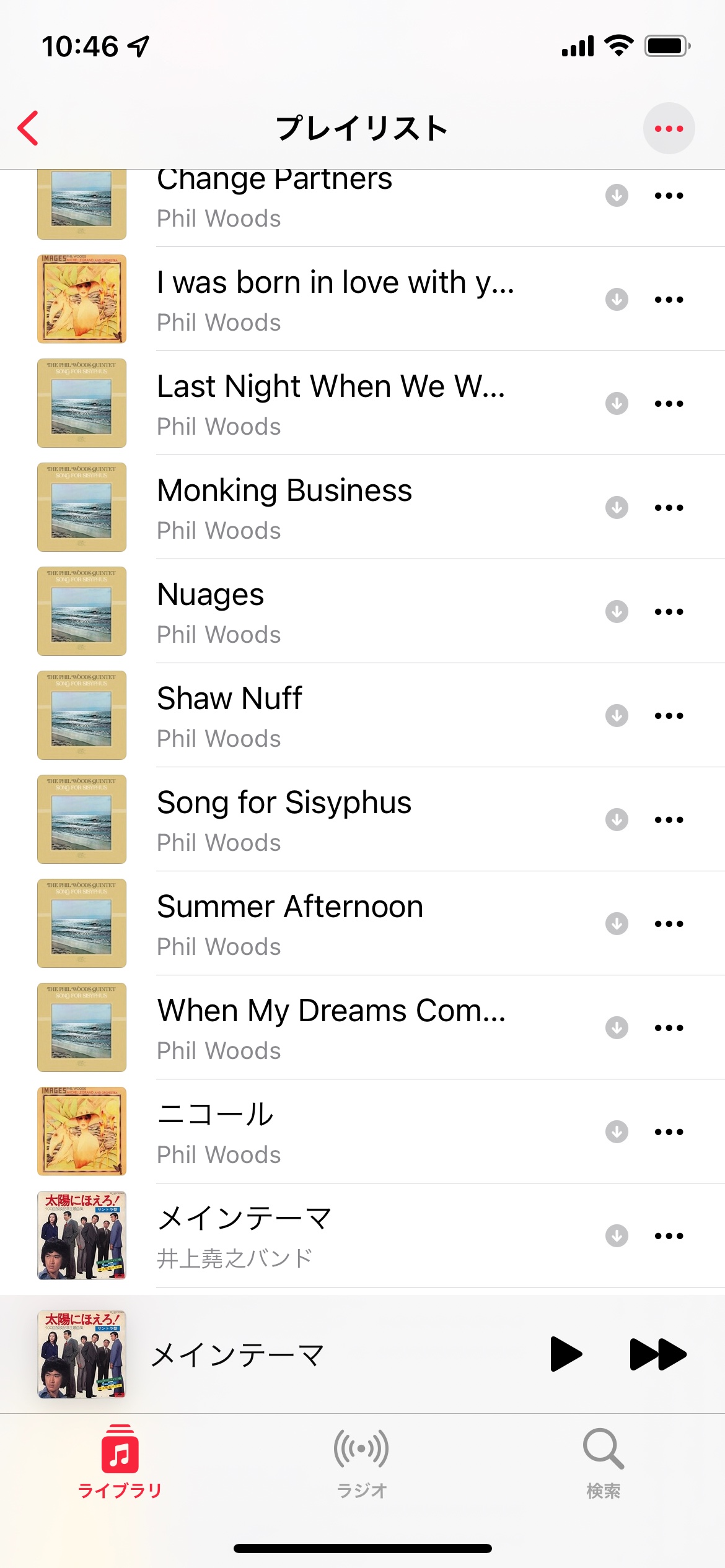Image resolution: width=725 pixels, height=1568 pixels.
Task: Download Last Night When We Were Young
Action: (x=617, y=403)
